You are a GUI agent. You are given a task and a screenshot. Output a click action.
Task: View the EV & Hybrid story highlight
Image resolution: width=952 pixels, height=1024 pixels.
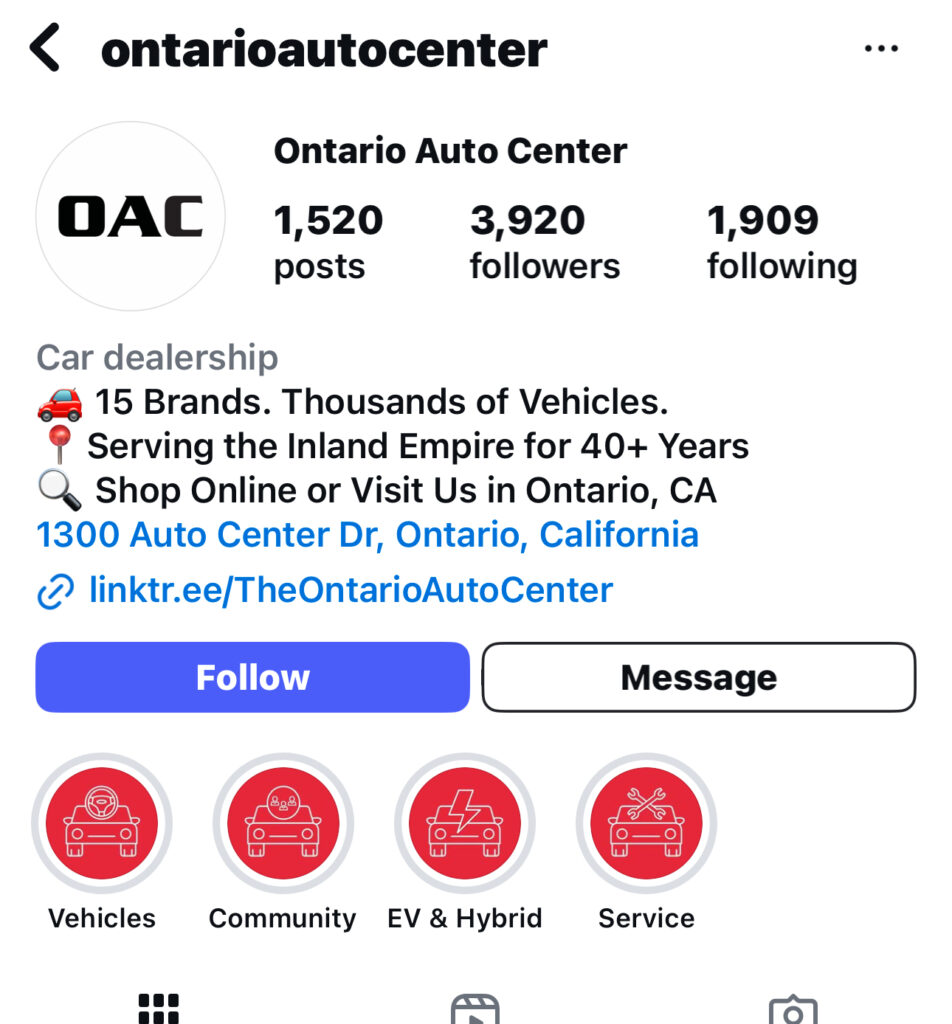point(465,824)
